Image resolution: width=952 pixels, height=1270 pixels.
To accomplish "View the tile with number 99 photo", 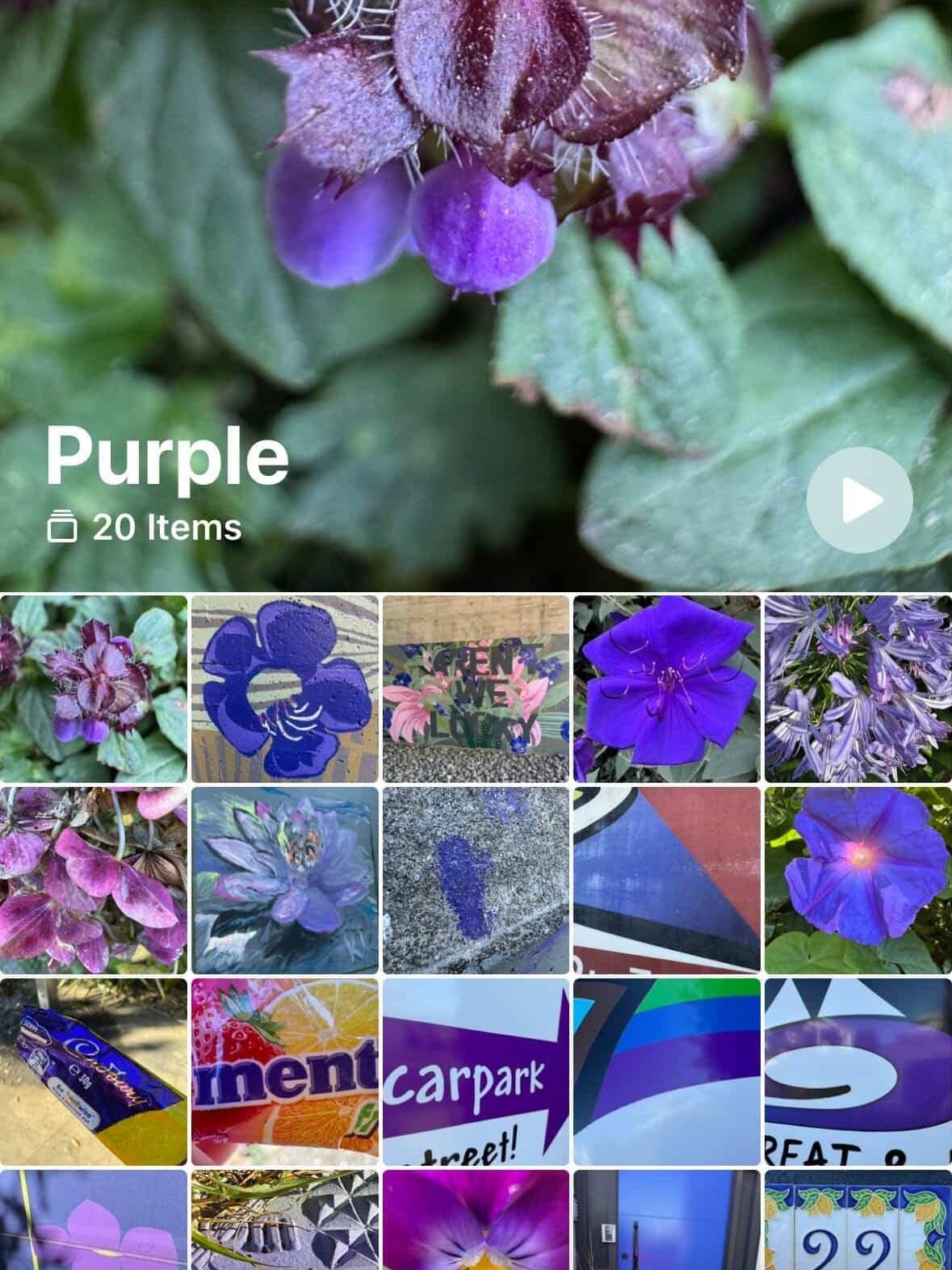I will [x=858, y=1220].
